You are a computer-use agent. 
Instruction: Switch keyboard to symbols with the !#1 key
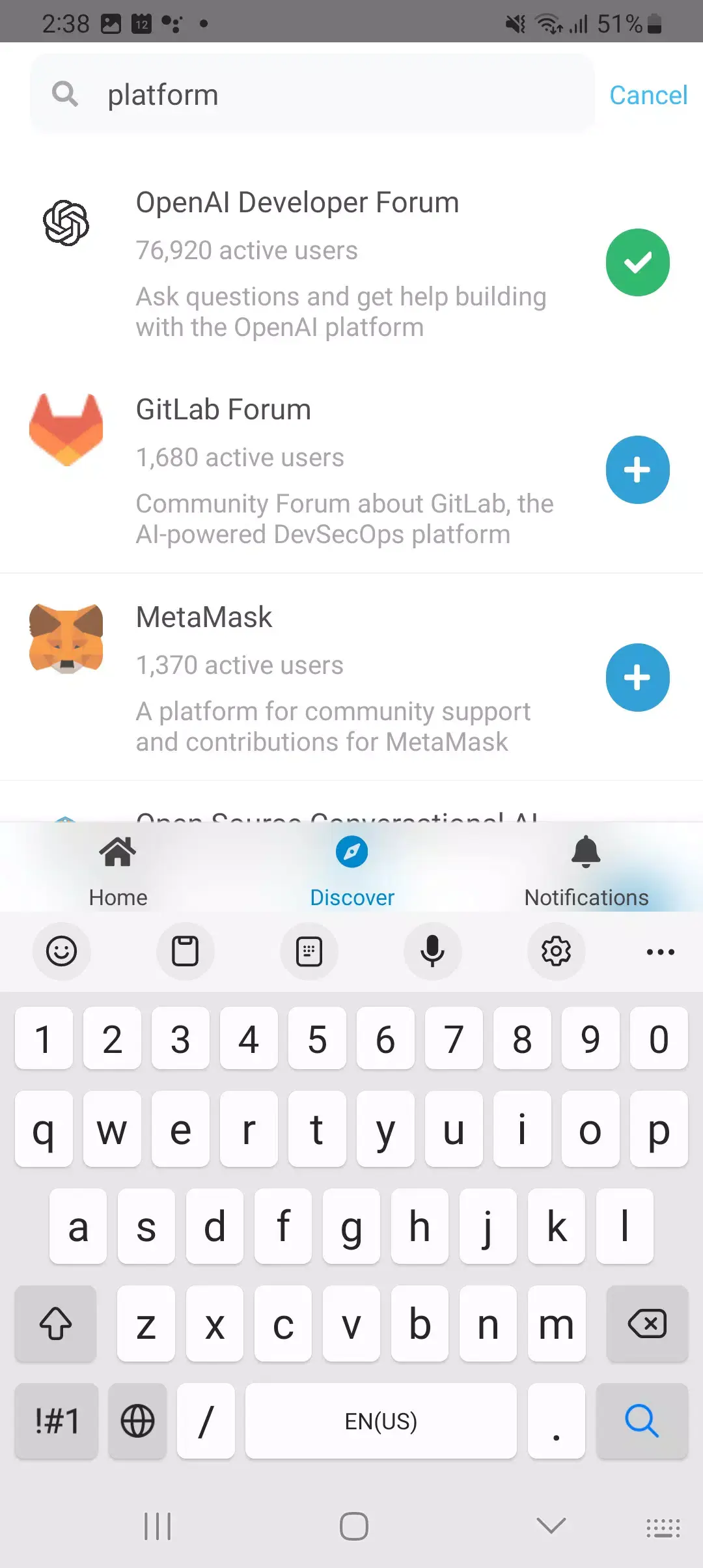pyautogui.click(x=55, y=1421)
